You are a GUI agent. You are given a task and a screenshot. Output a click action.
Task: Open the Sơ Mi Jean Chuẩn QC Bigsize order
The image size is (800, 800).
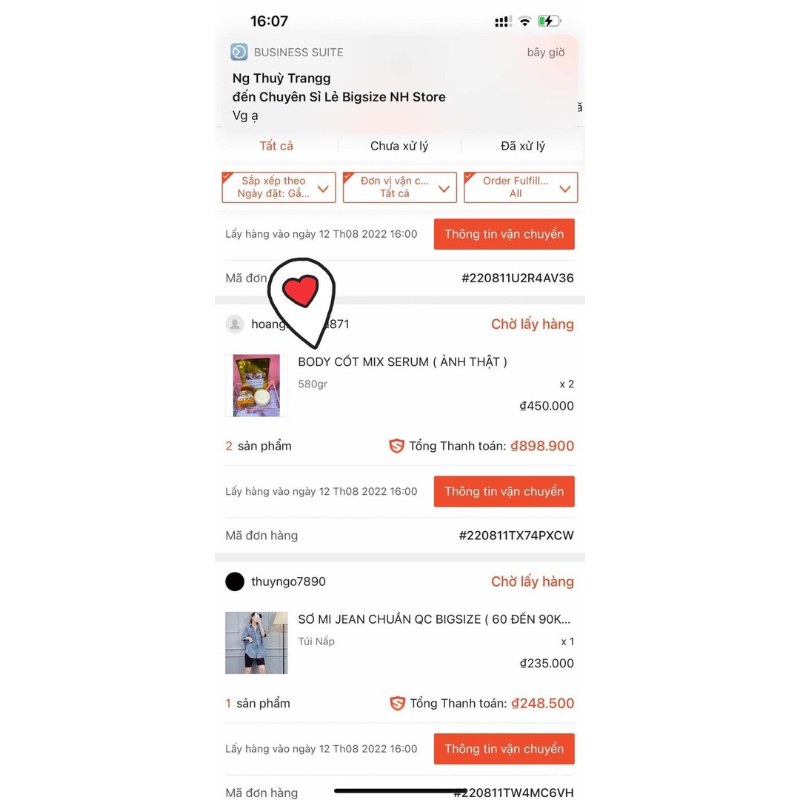434,620
